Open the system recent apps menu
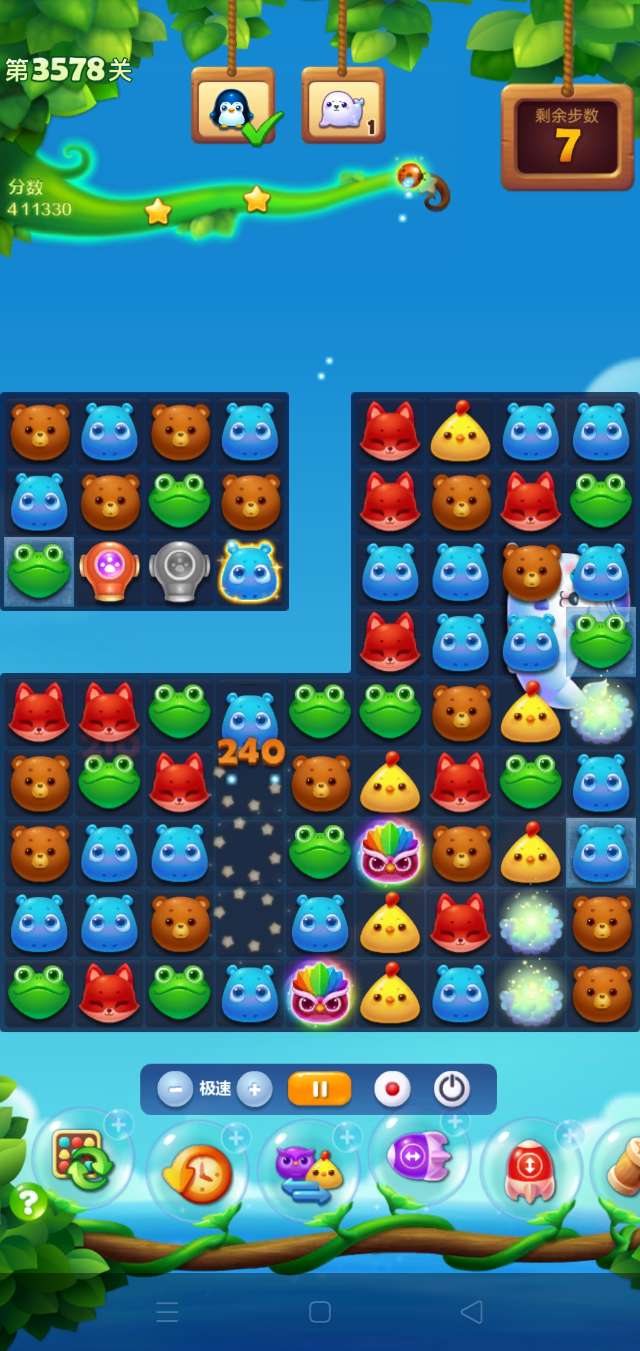Viewport: 640px width, 1351px height. [x=168, y=1312]
